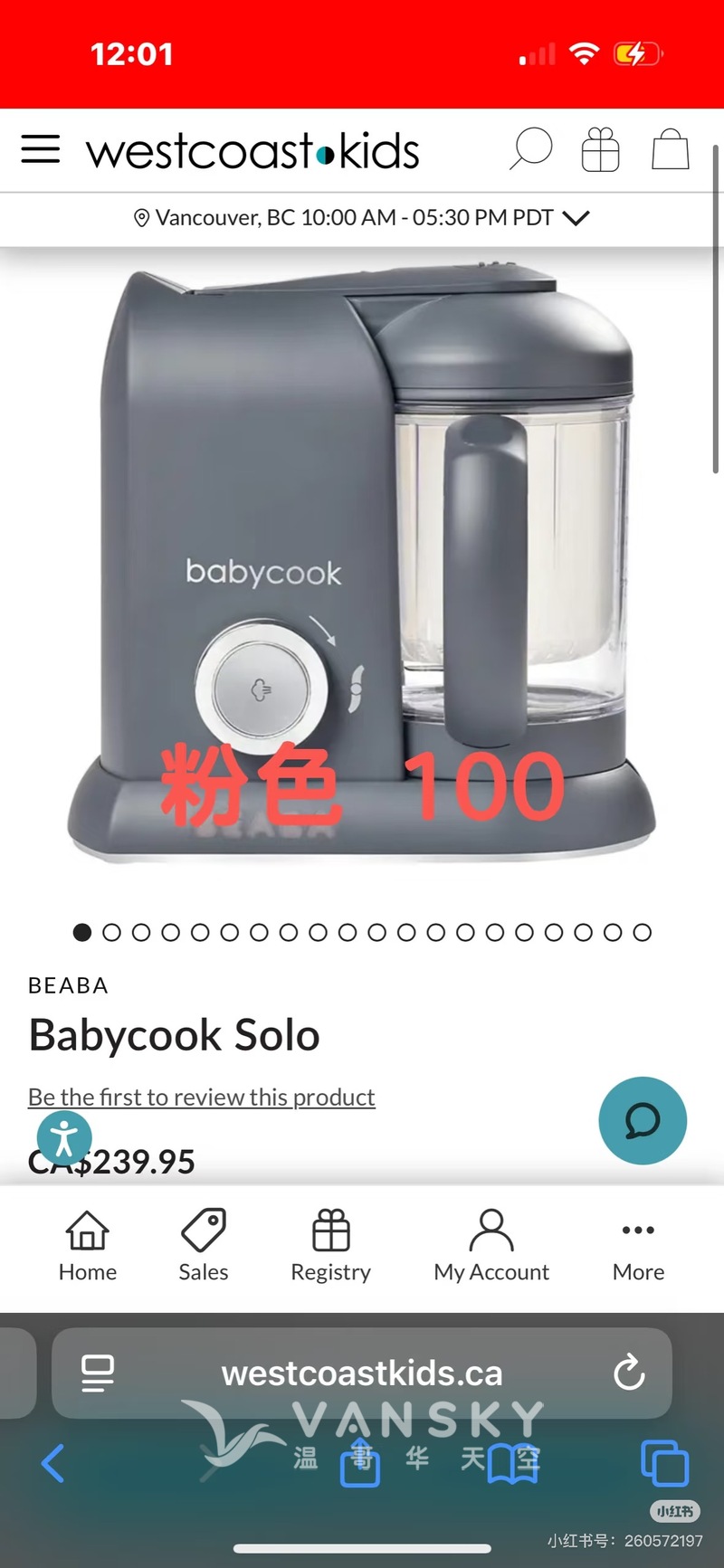
Task: Reload the page
Action: pyautogui.click(x=629, y=1373)
